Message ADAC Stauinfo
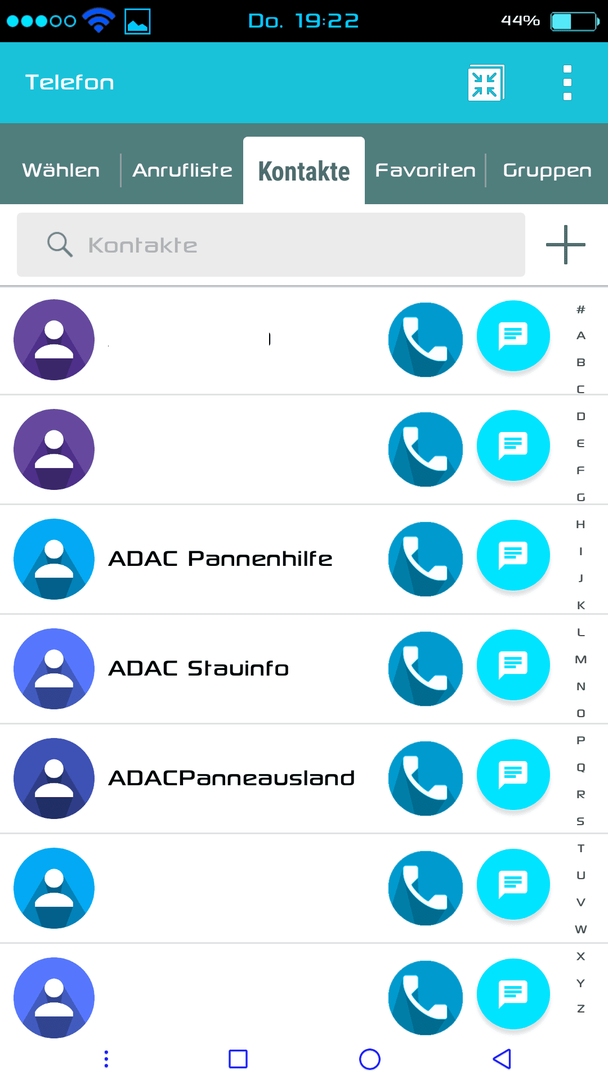Screen dimensions: 608x1080 (x=513, y=665)
